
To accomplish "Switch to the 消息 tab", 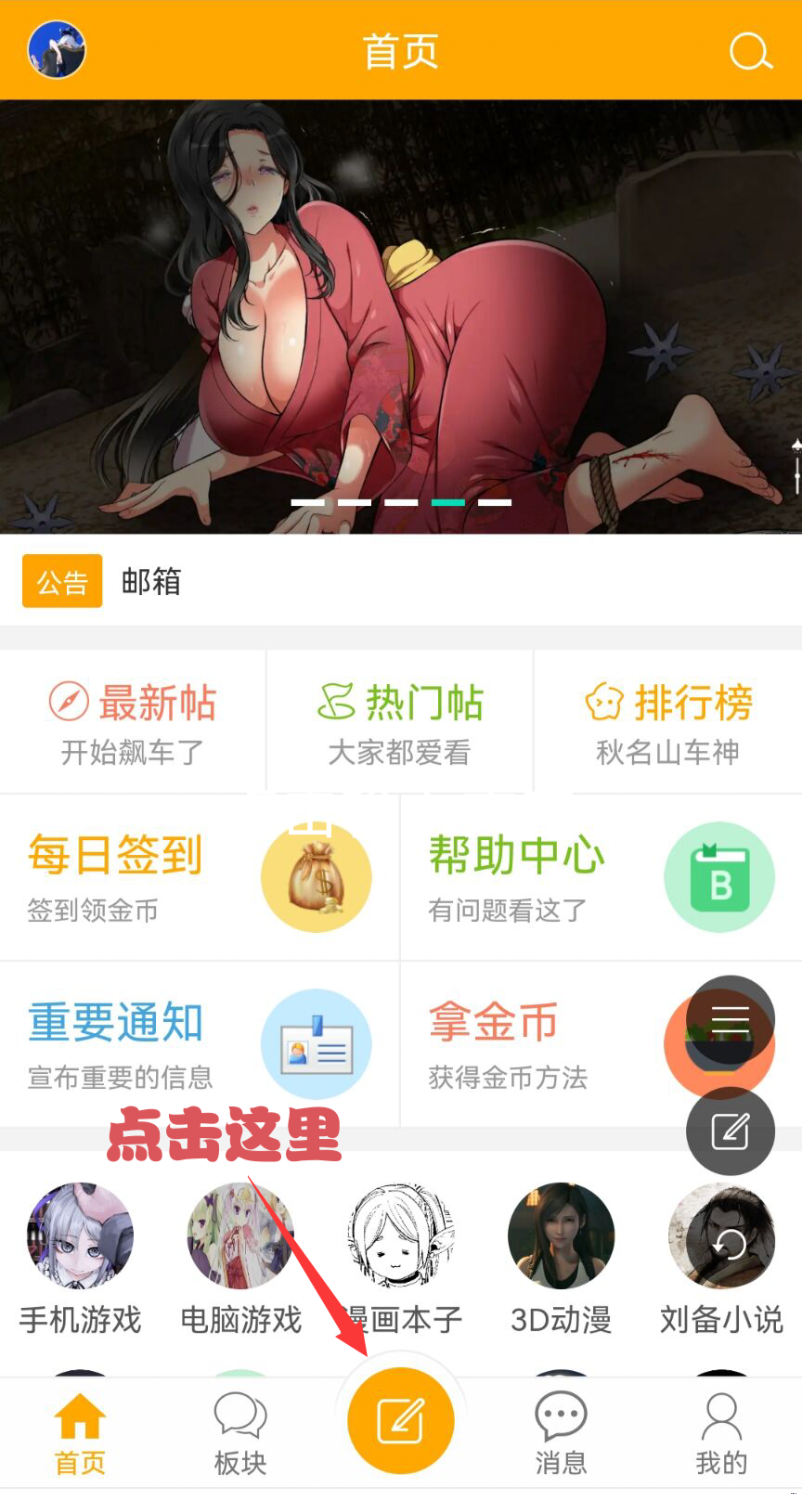I will pos(560,1434).
